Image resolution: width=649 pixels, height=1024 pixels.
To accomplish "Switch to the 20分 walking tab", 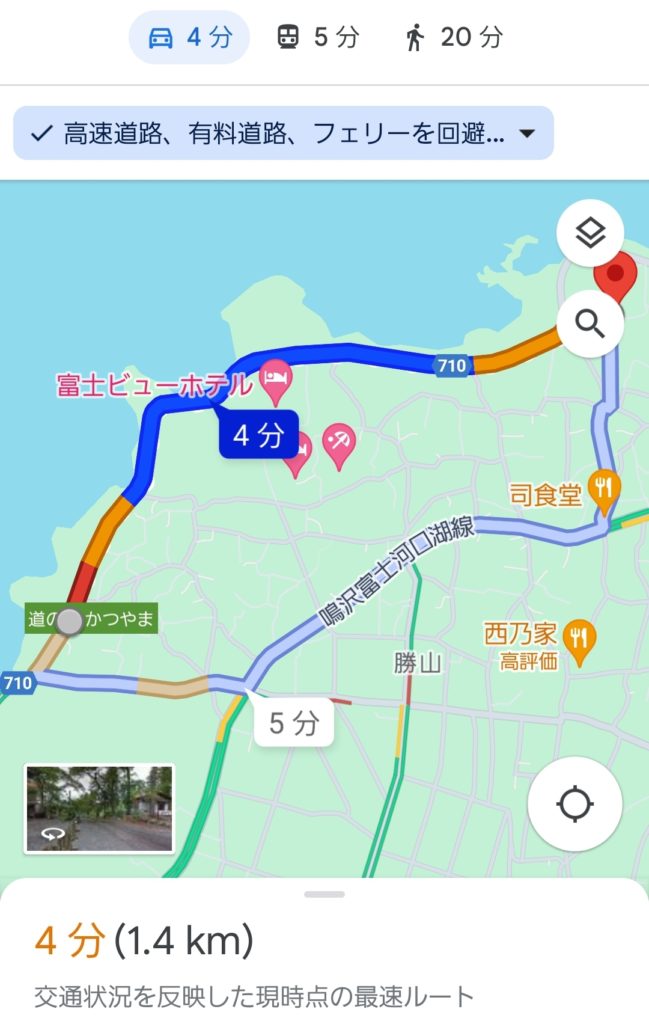I will point(453,38).
